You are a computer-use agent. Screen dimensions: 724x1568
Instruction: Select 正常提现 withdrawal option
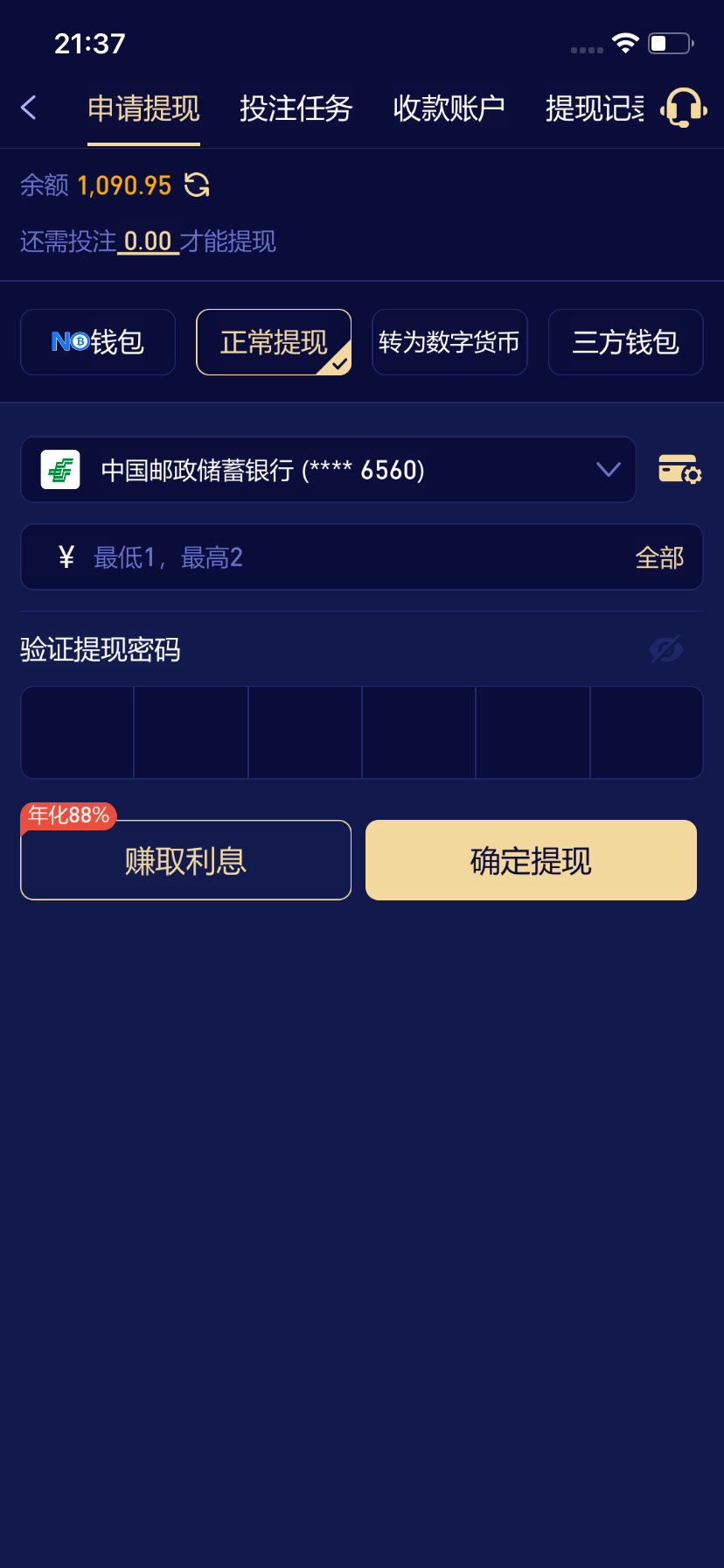pyautogui.click(x=274, y=342)
